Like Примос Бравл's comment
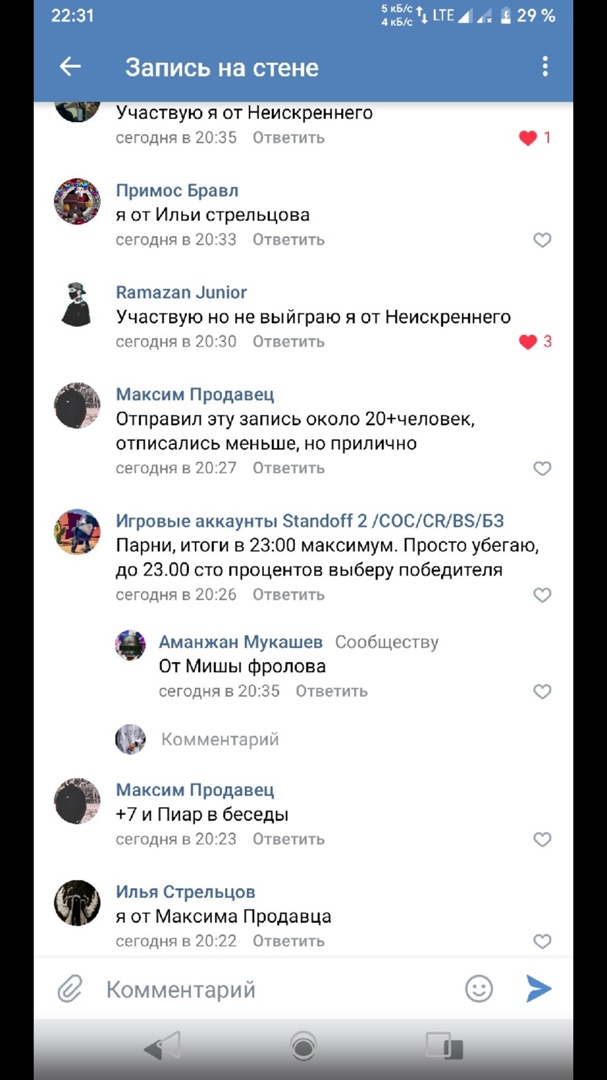The width and height of the screenshot is (607, 1080). tap(542, 240)
